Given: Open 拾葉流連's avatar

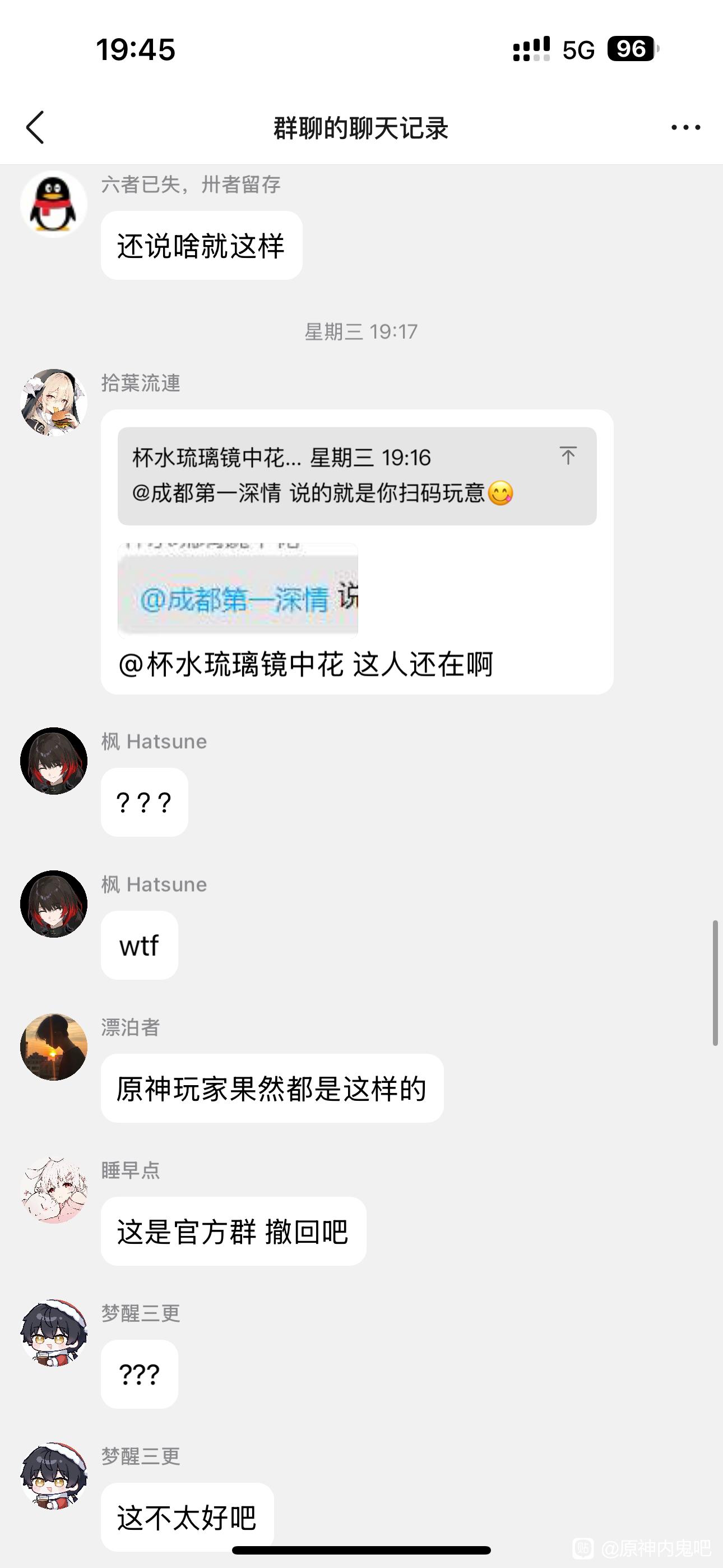Looking at the screenshot, I should (54, 402).
